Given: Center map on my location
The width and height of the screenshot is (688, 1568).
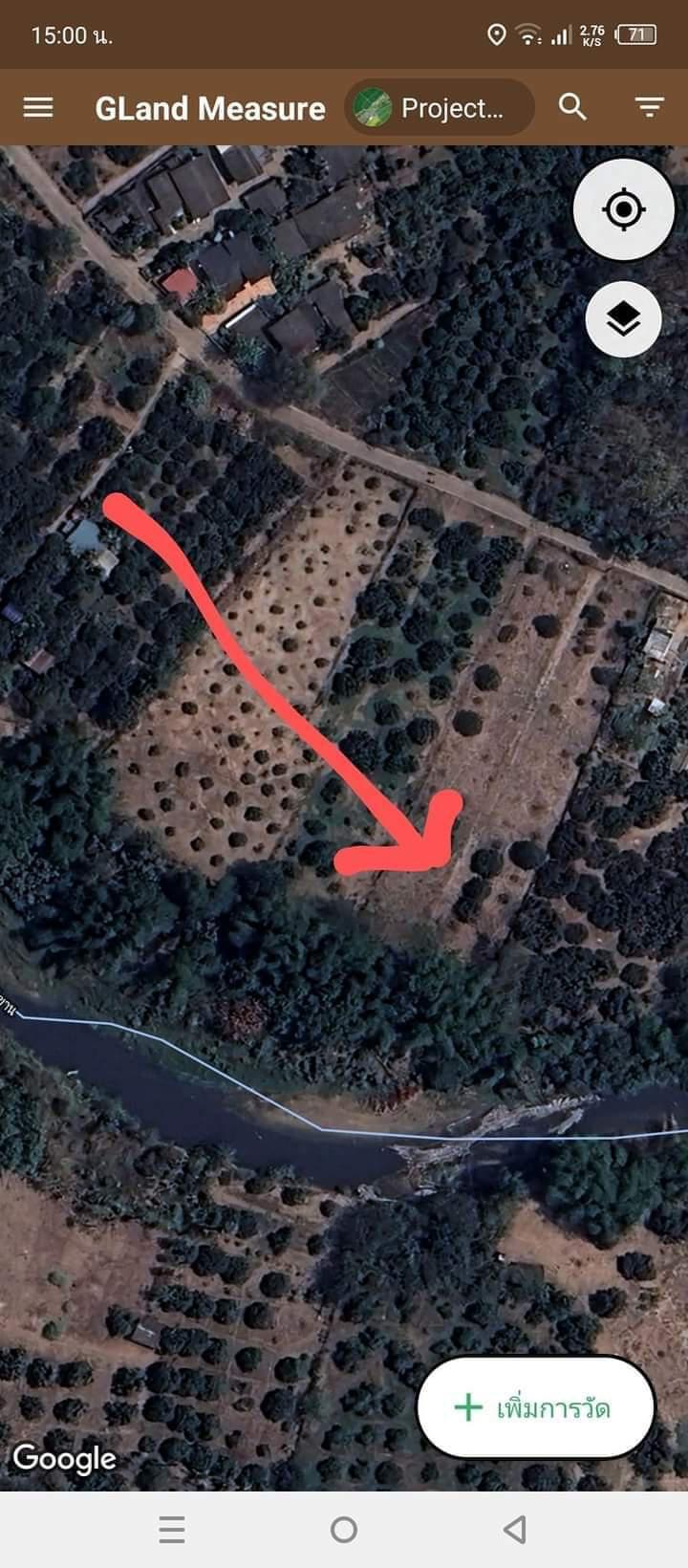Looking at the screenshot, I should pos(624,209).
